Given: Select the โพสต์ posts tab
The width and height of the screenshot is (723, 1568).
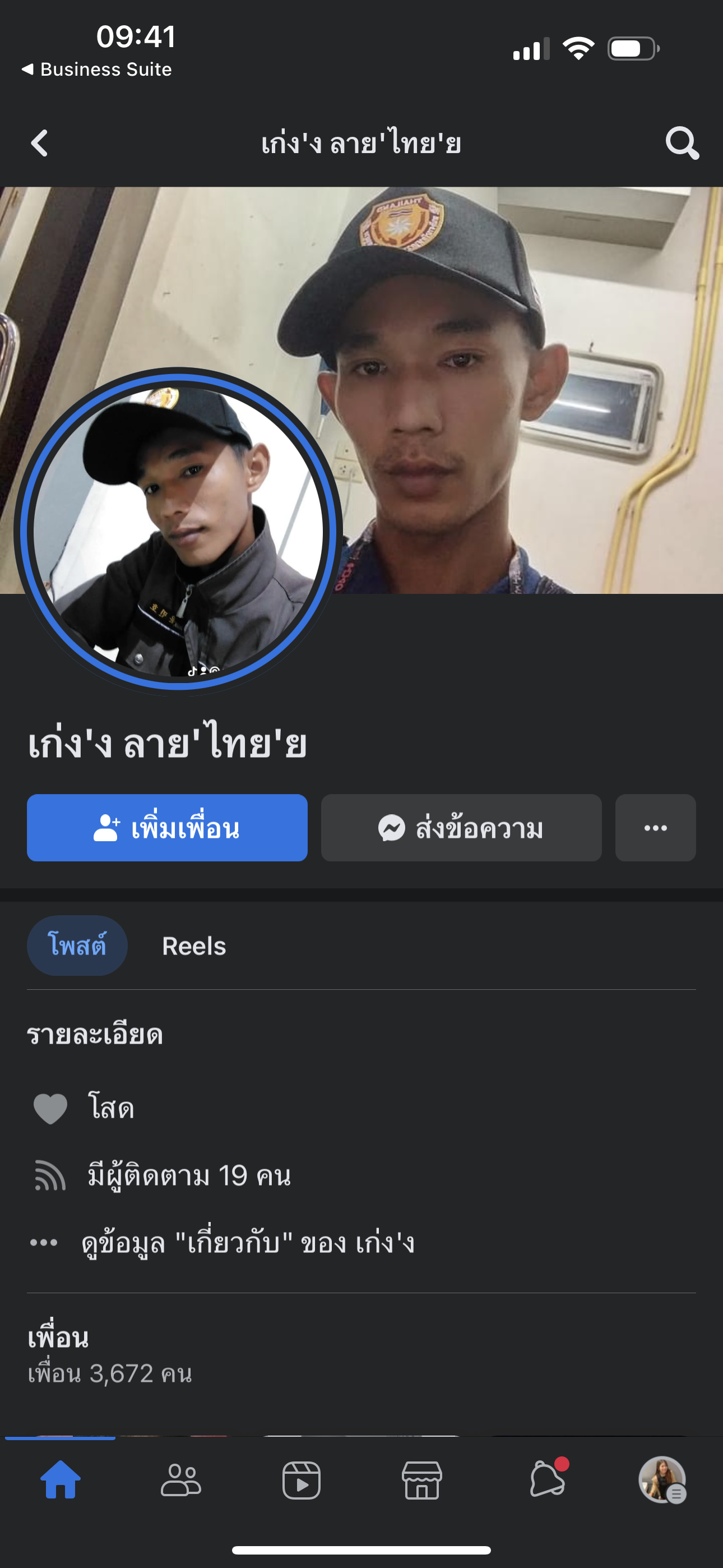Looking at the screenshot, I should coord(77,946).
